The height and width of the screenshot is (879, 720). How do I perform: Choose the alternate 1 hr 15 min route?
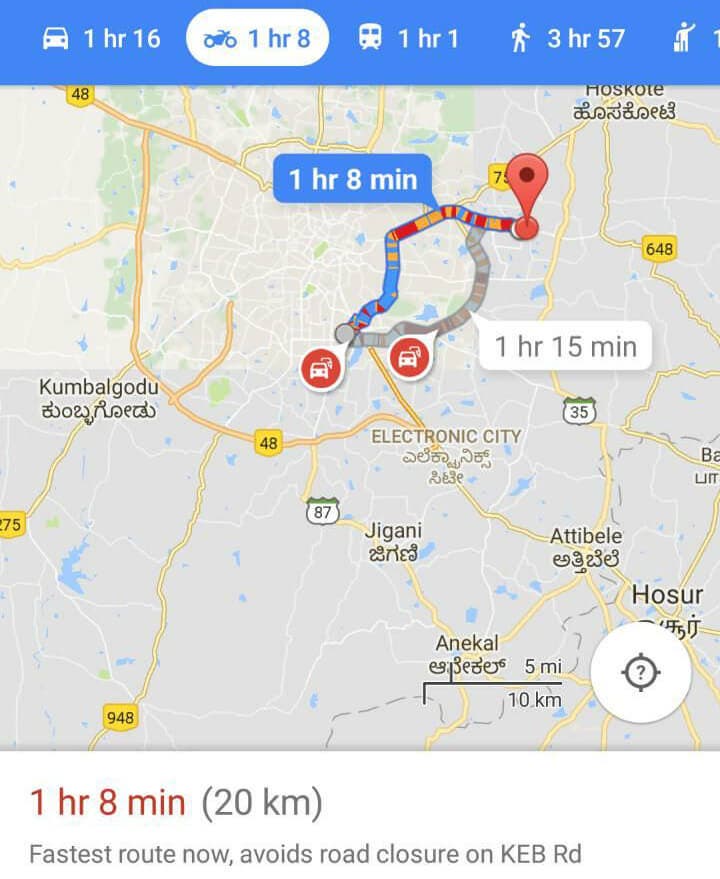click(565, 347)
